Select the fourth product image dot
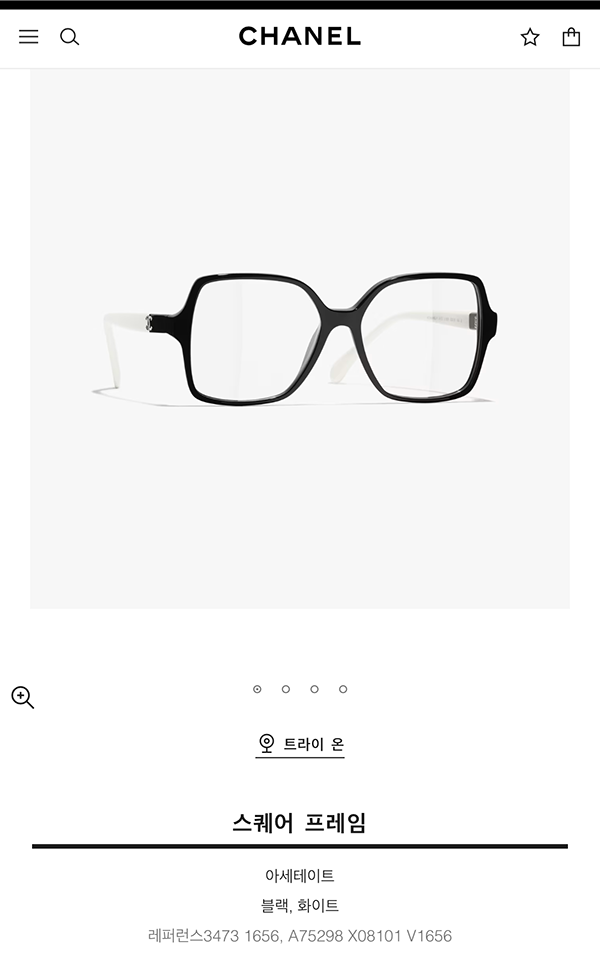 pyautogui.click(x=343, y=689)
